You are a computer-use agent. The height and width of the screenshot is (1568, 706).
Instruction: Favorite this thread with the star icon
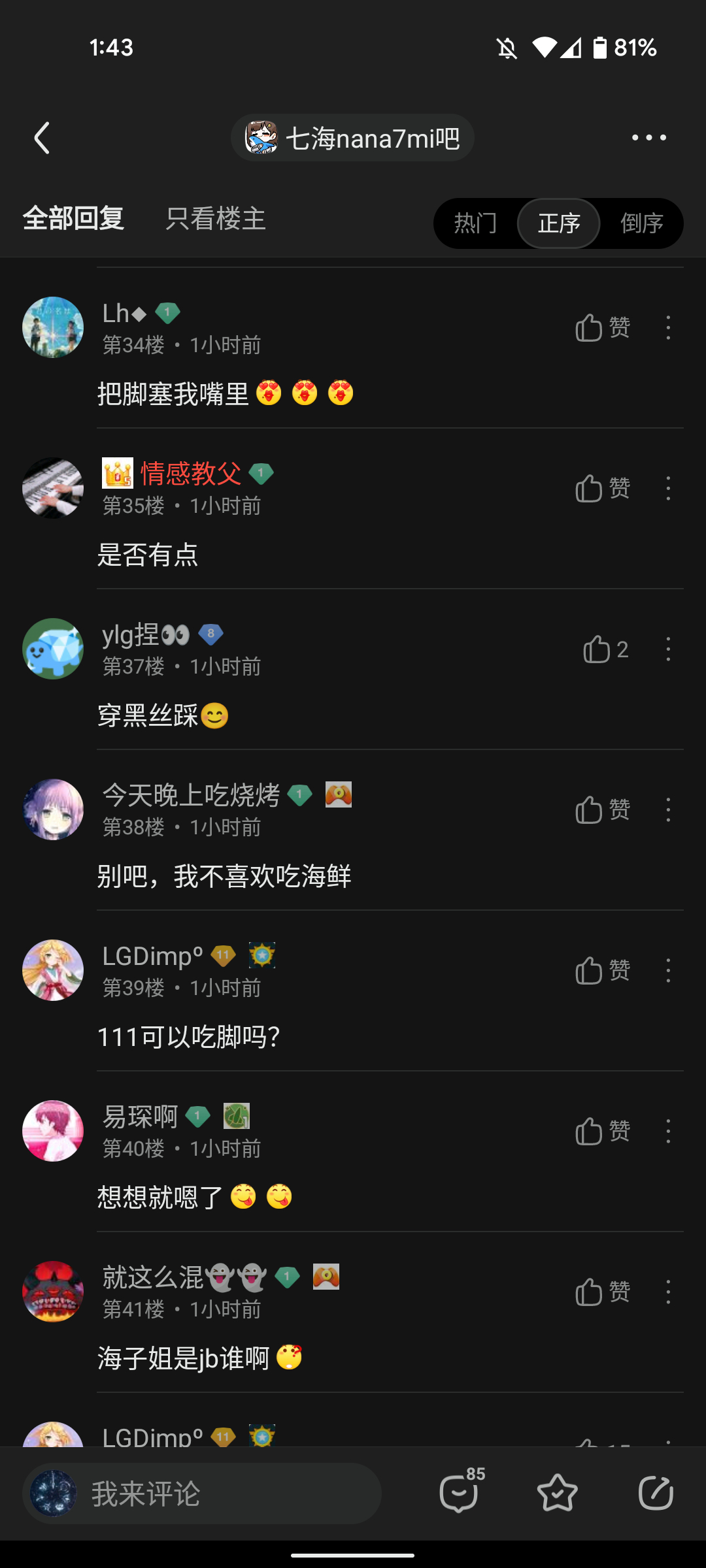(x=557, y=1494)
